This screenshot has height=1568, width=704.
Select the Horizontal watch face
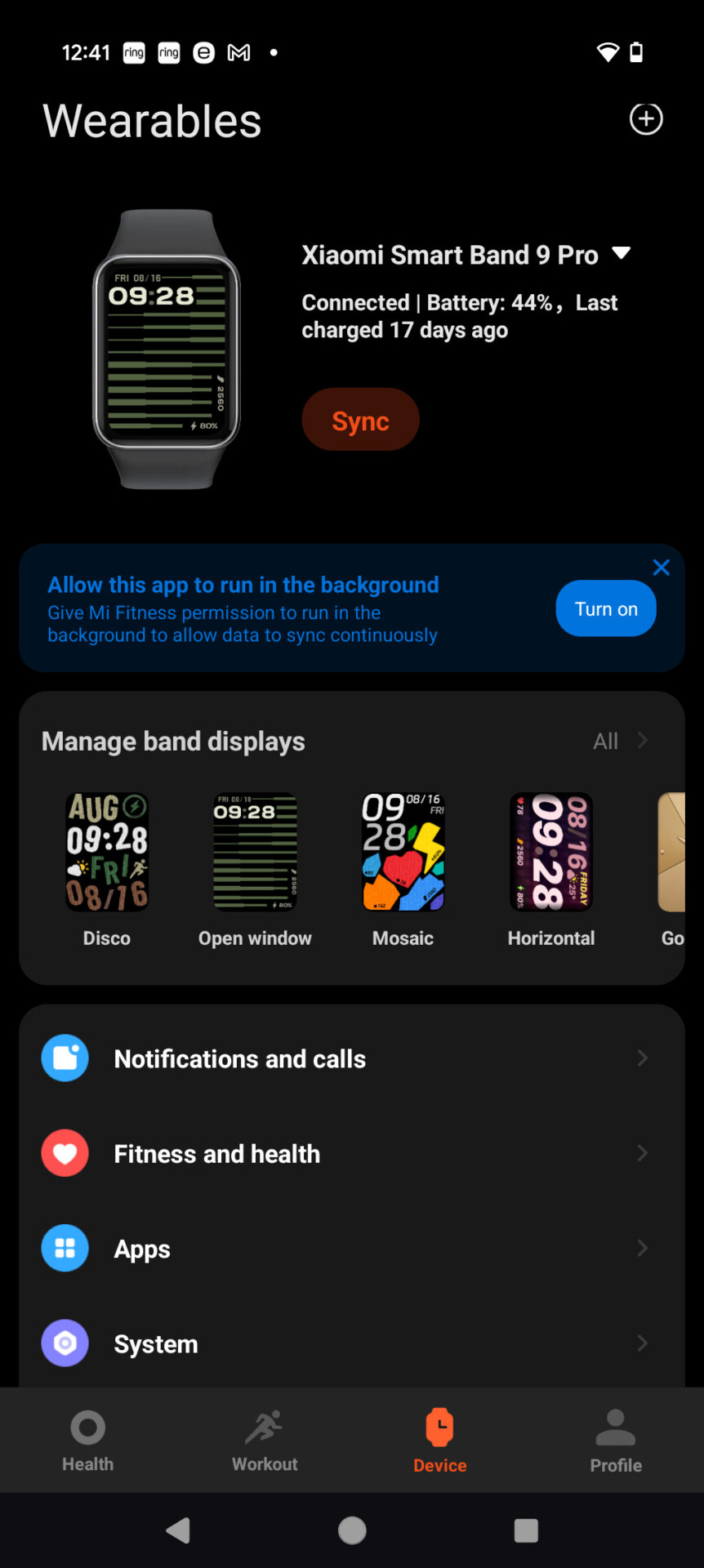[x=551, y=870]
